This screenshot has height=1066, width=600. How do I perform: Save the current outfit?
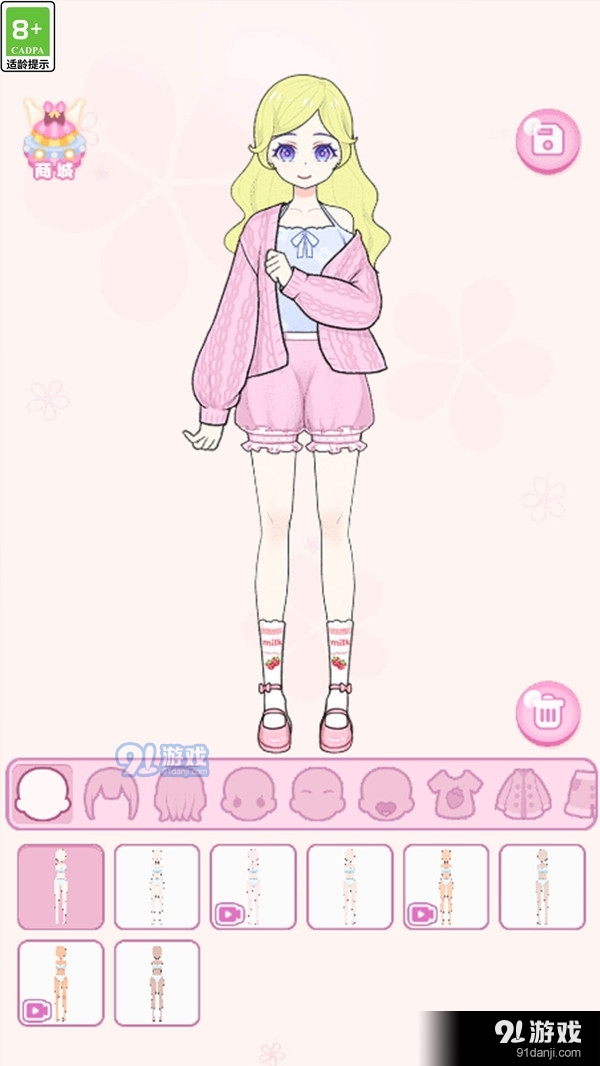click(547, 139)
